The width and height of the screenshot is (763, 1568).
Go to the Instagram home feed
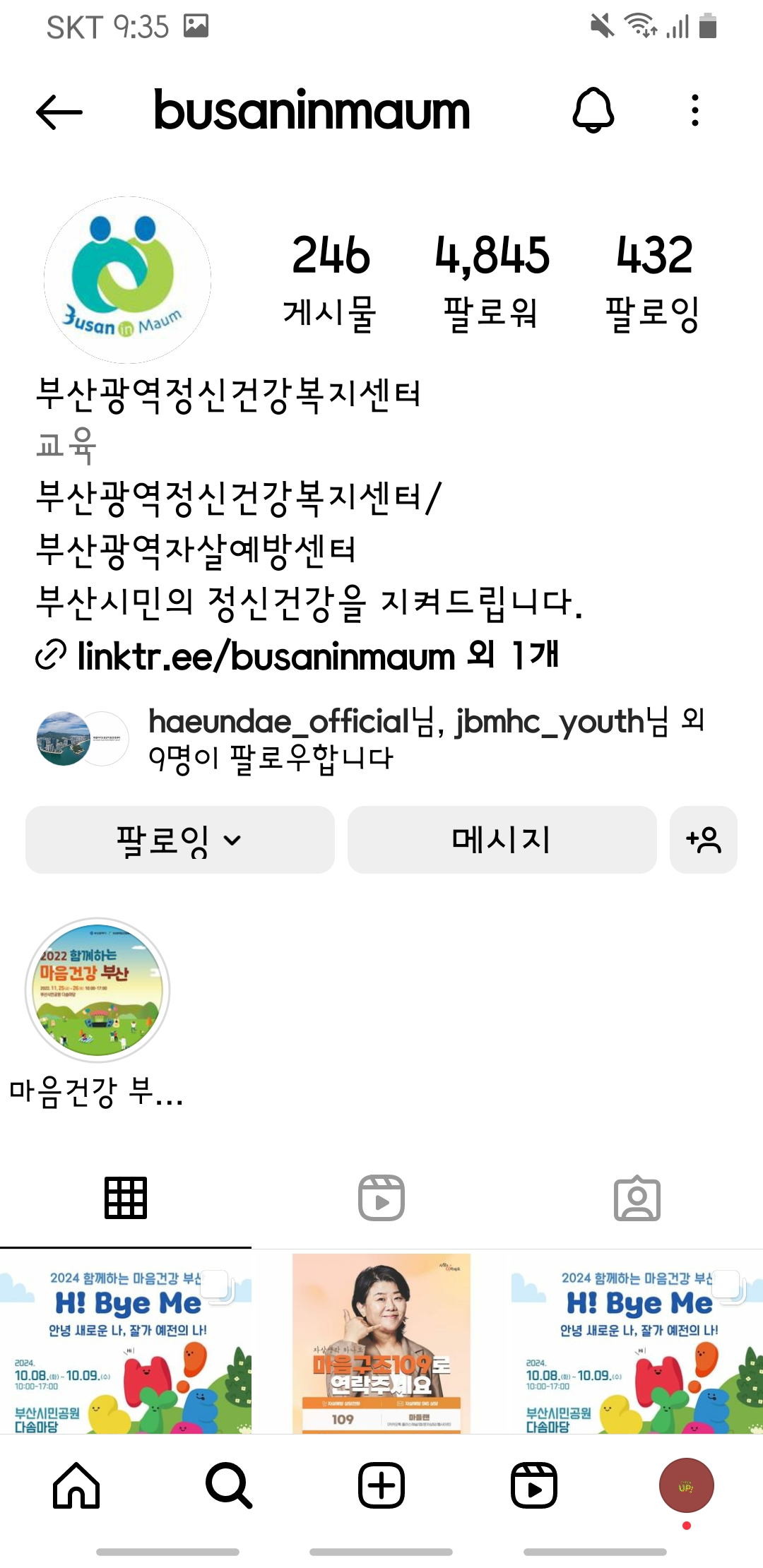click(76, 1485)
